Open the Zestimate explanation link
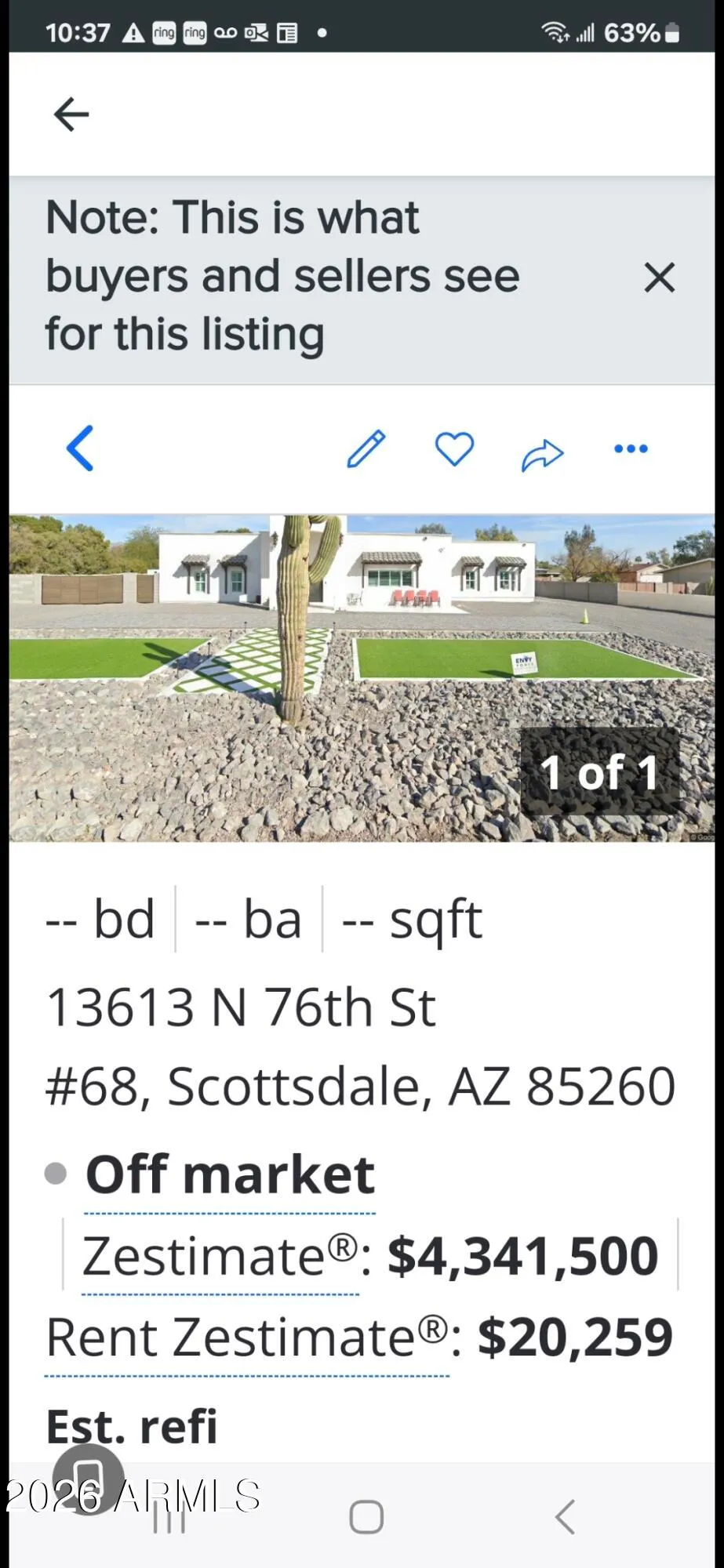This screenshot has height=1568, width=724. click(220, 1256)
